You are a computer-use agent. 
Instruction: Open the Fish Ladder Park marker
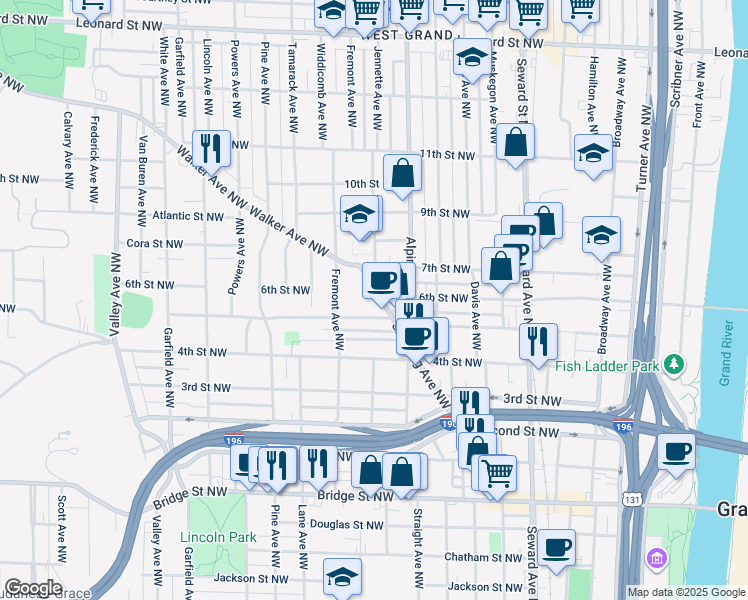676,363
